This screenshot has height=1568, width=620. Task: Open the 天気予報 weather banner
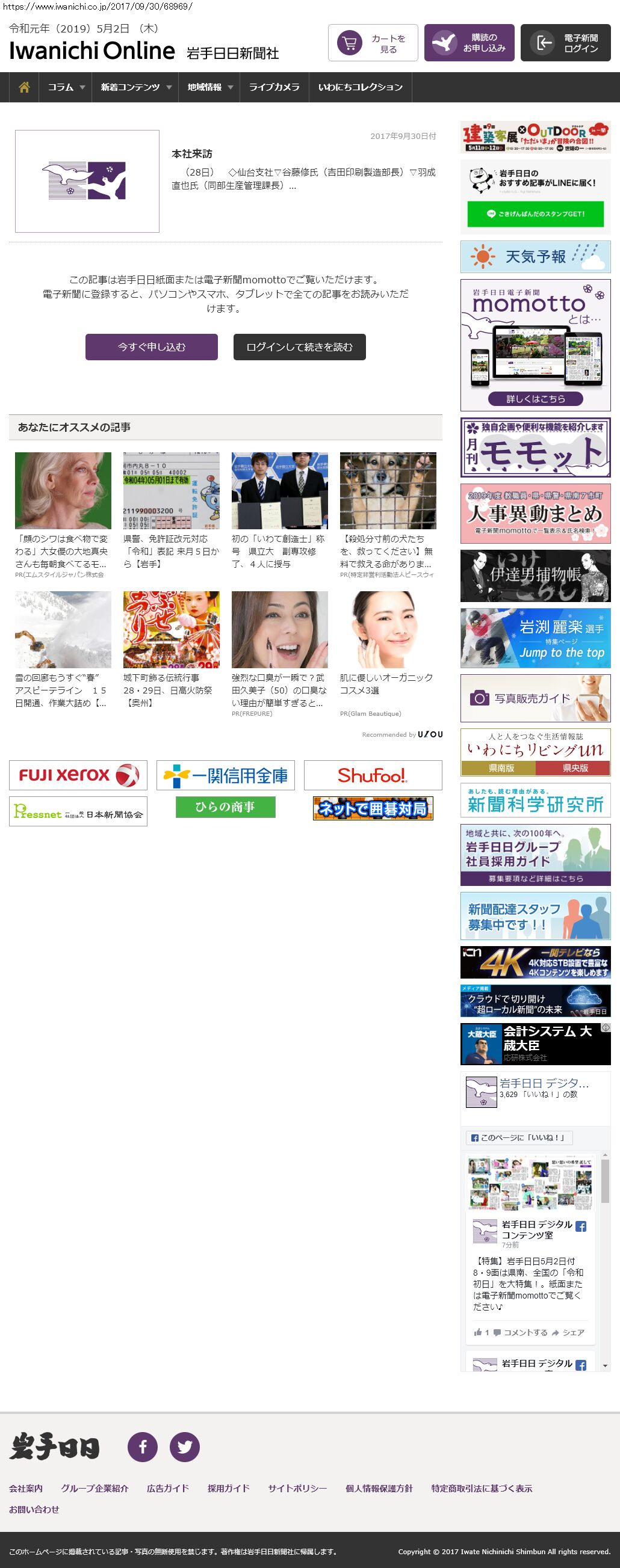(535, 257)
